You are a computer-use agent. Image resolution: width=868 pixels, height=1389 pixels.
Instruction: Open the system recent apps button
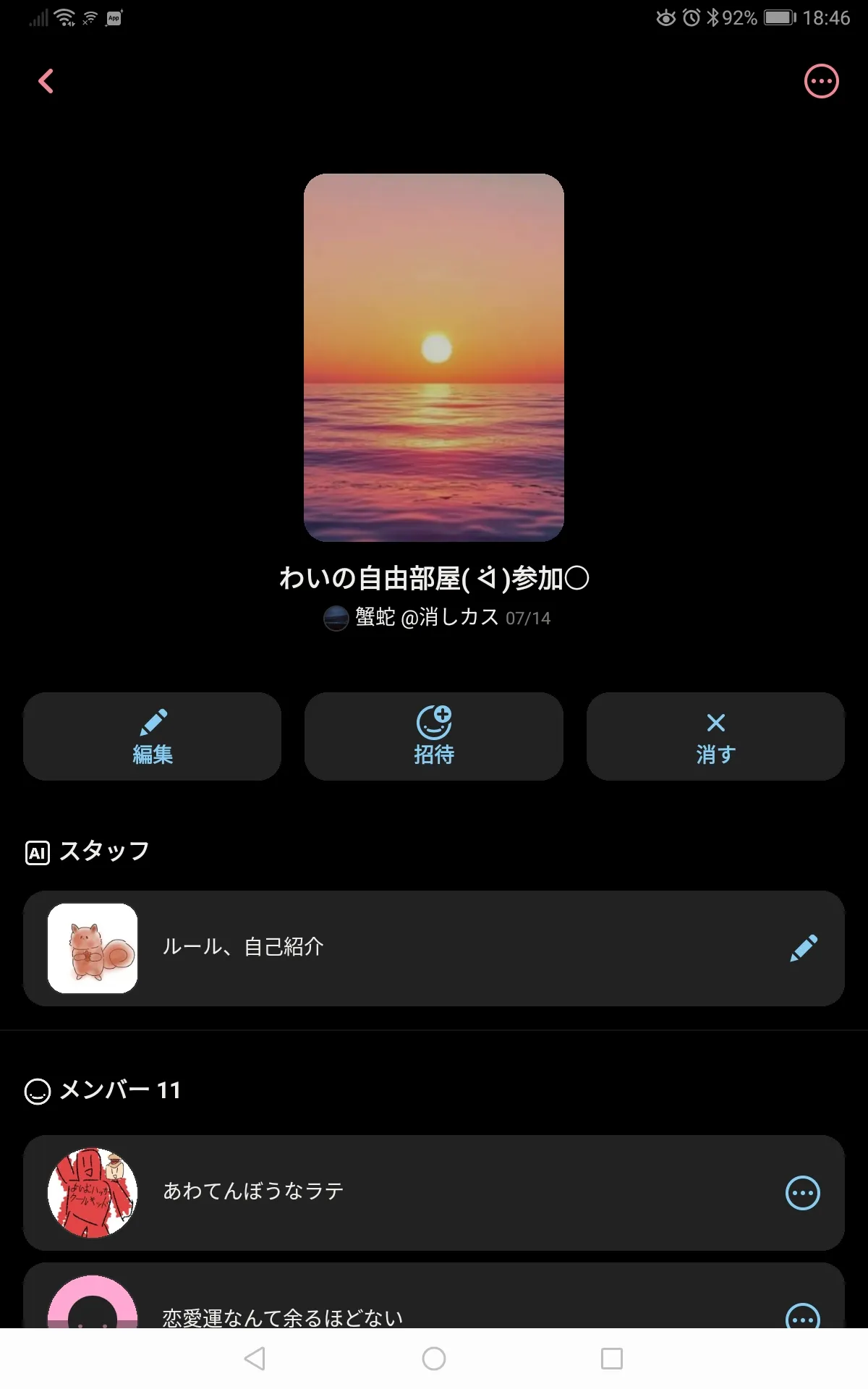[x=612, y=1359]
